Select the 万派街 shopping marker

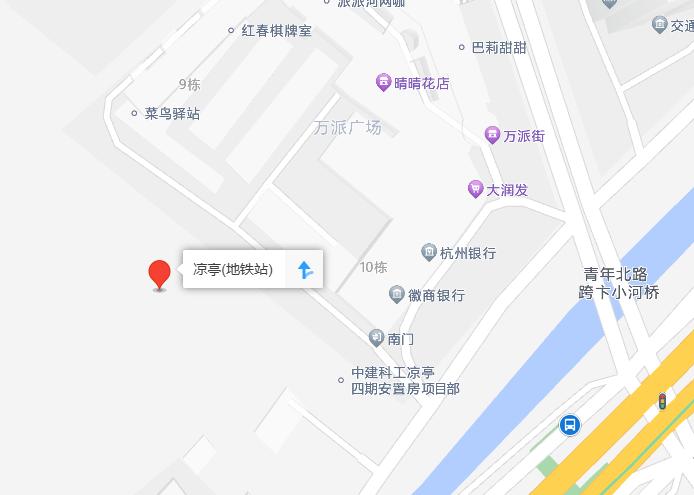(x=492, y=135)
